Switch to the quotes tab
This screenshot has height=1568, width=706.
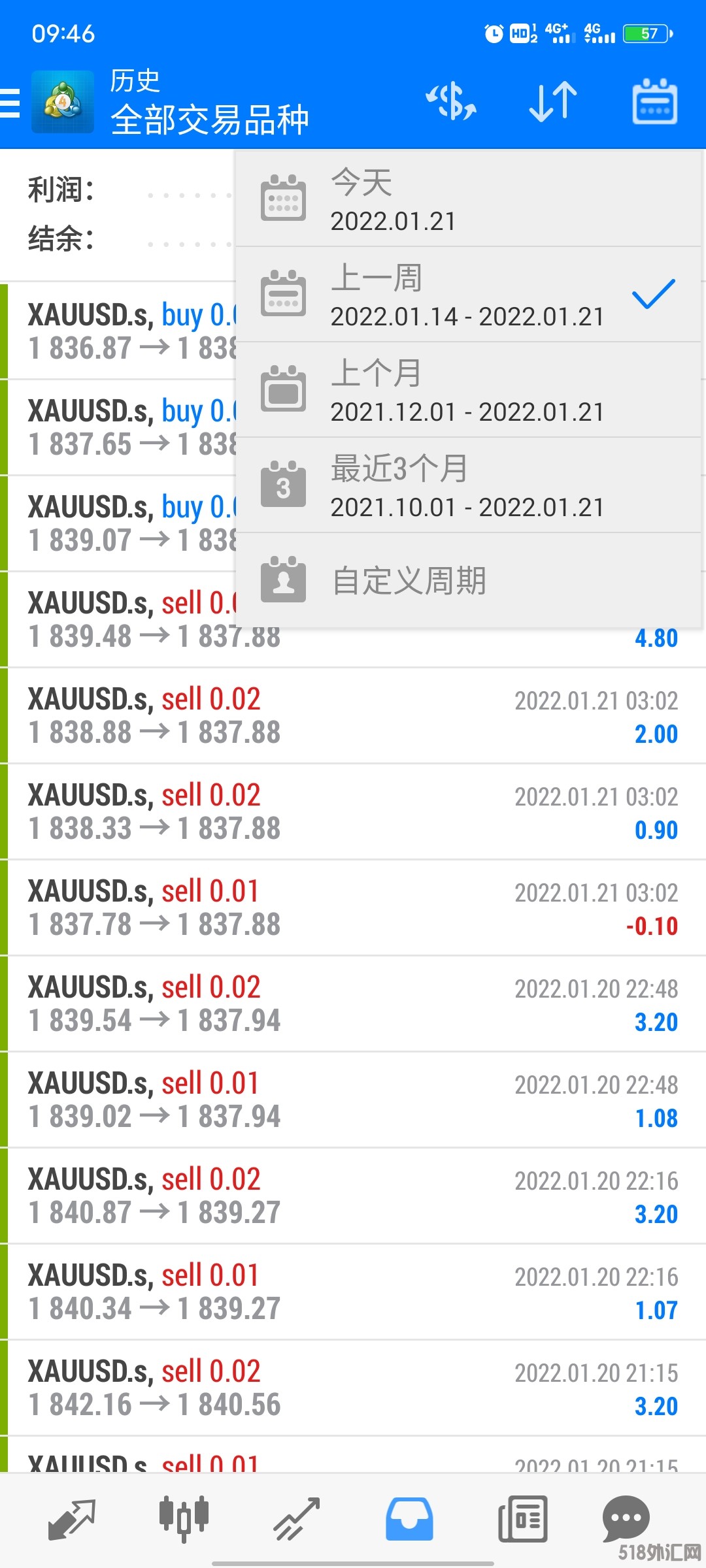pos(72,1519)
